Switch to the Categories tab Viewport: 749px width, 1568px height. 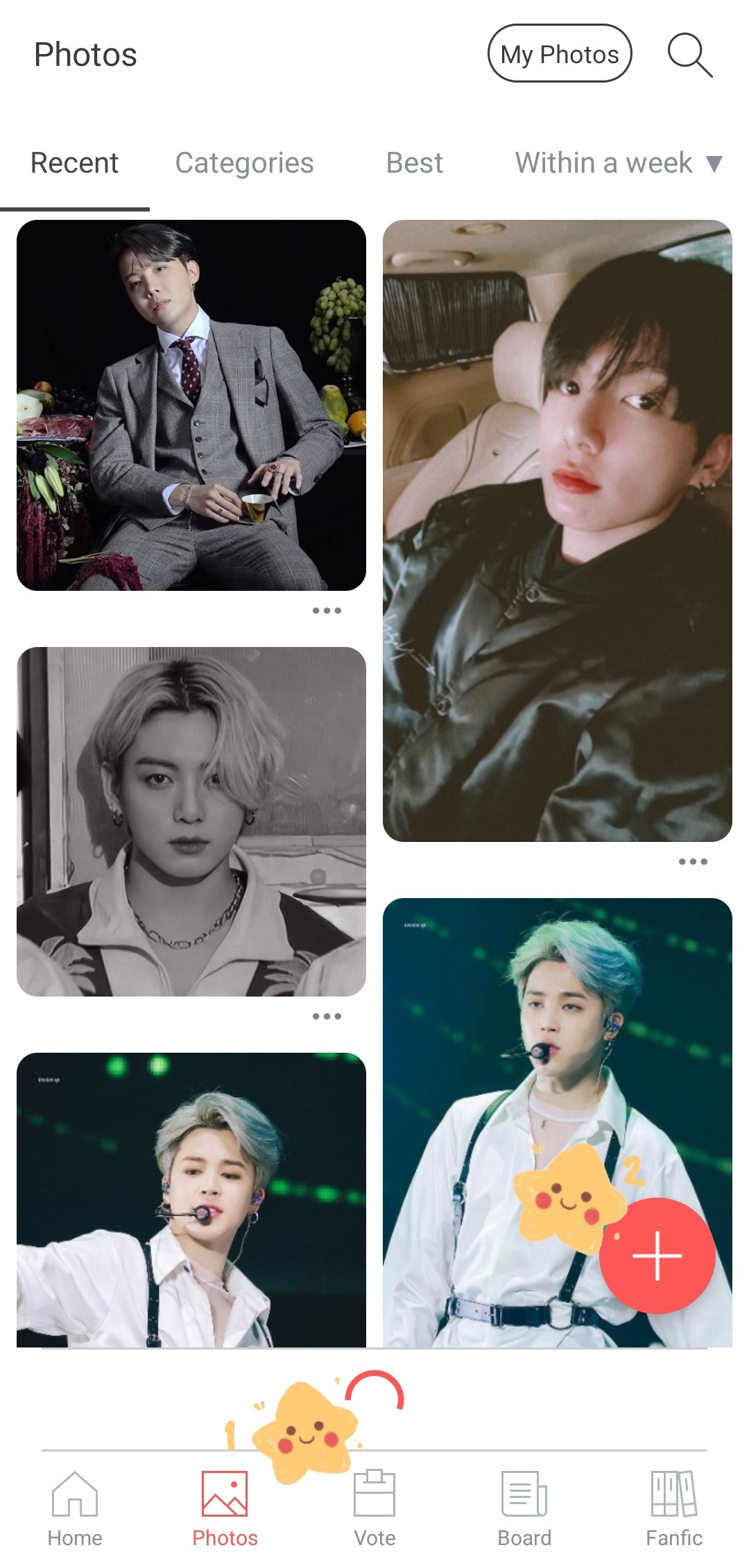[244, 163]
